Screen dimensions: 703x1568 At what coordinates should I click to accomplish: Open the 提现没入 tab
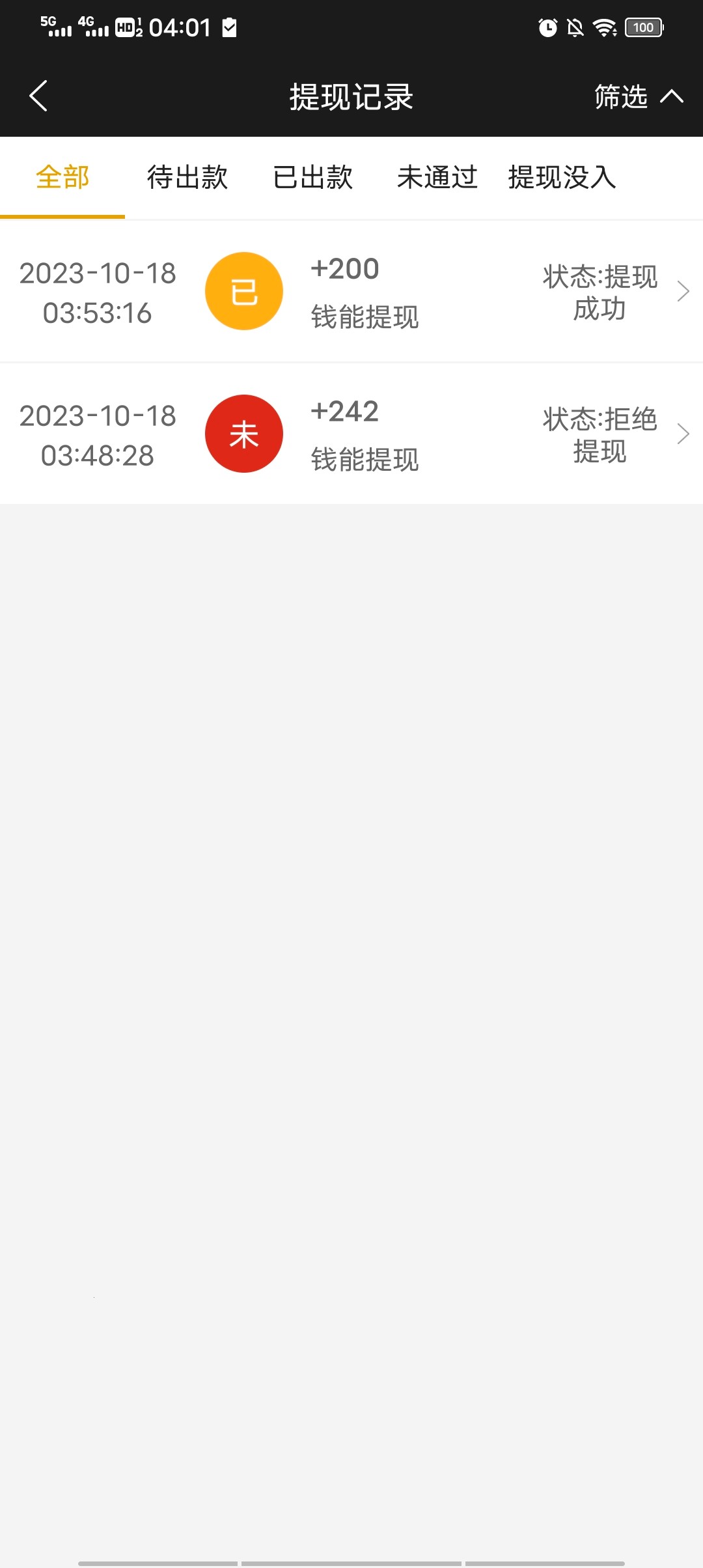click(x=562, y=177)
